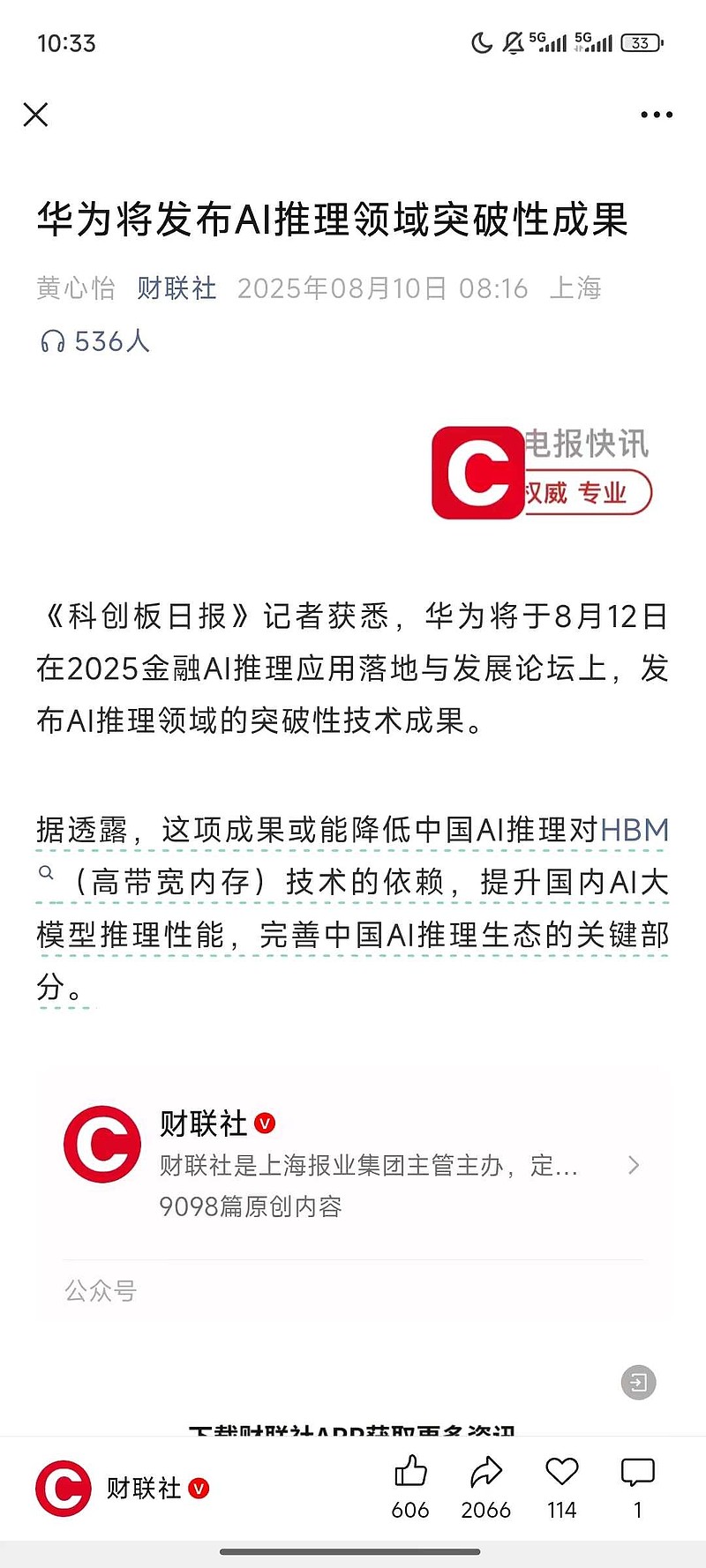This screenshot has height=1568, width=706.
Task: Close the article page
Action: coord(35,115)
